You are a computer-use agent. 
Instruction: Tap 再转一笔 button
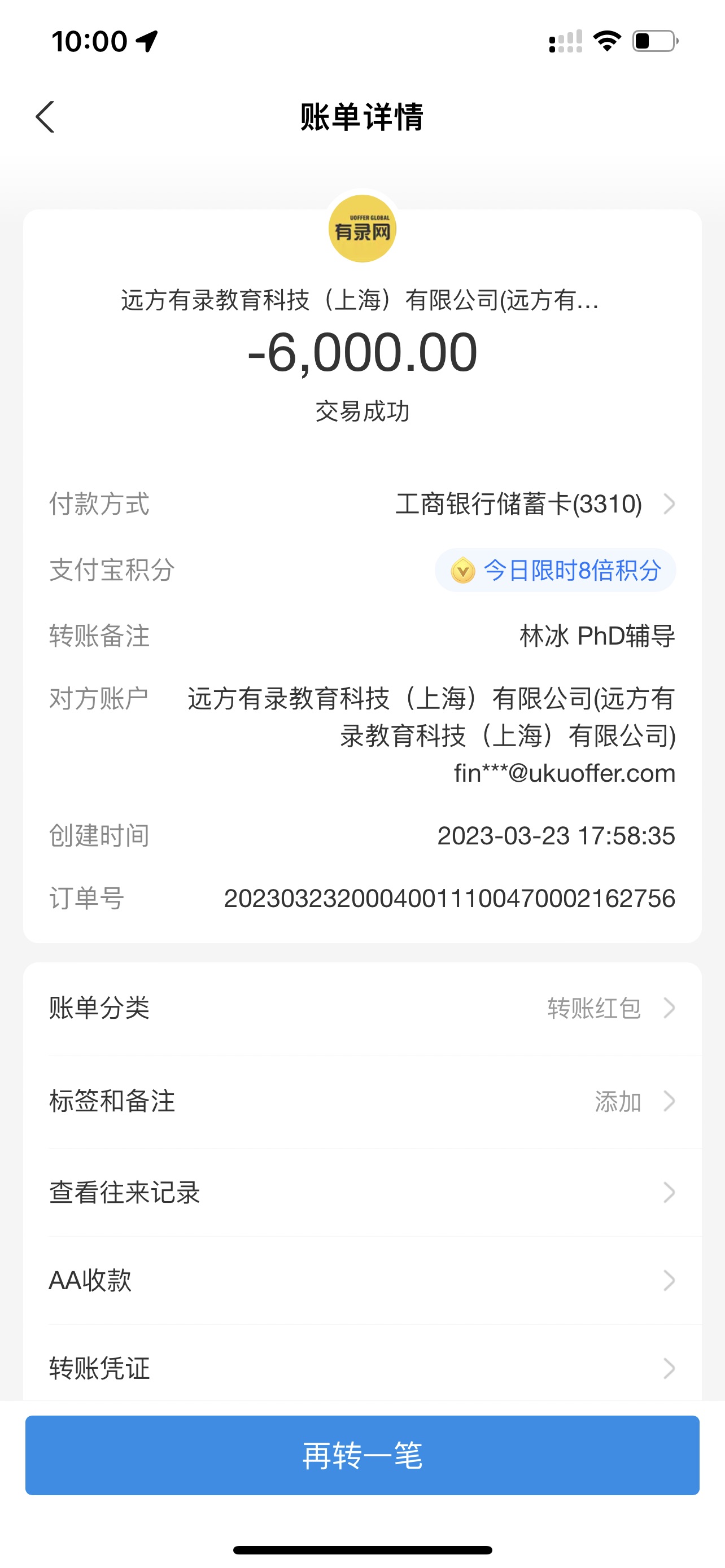click(362, 1455)
